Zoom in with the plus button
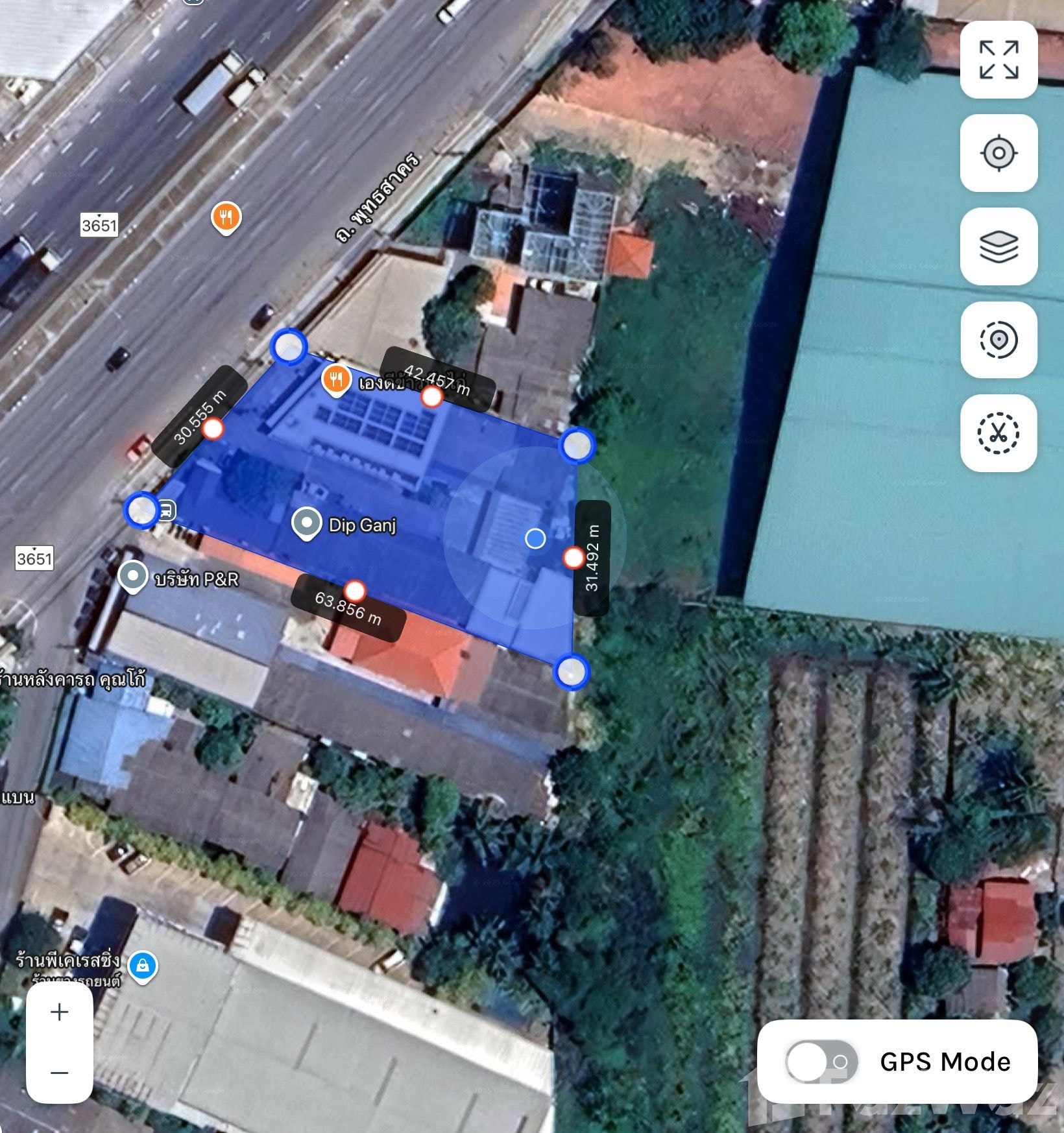 (x=59, y=1012)
